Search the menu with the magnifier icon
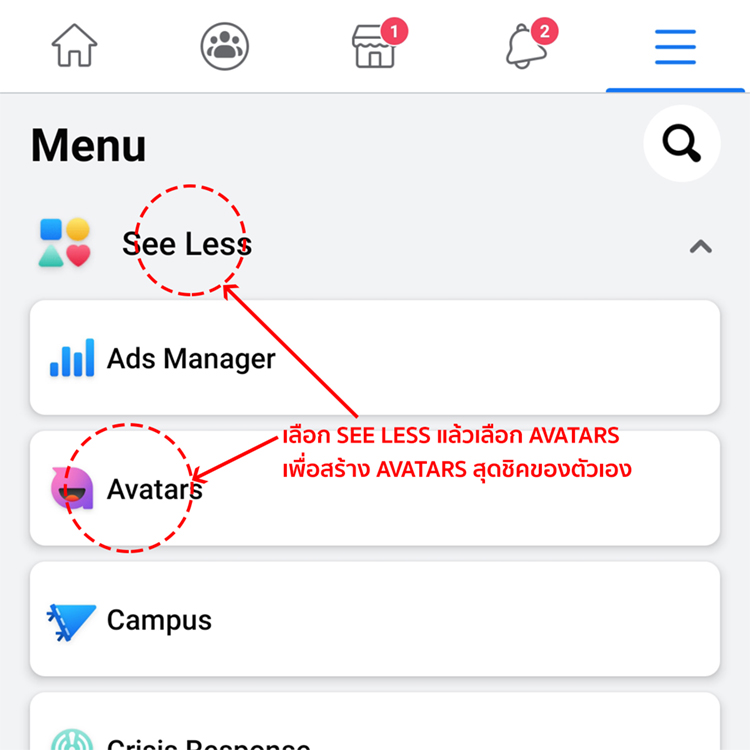The height and width of the screenshot is (750, 750). pos(681,144)
